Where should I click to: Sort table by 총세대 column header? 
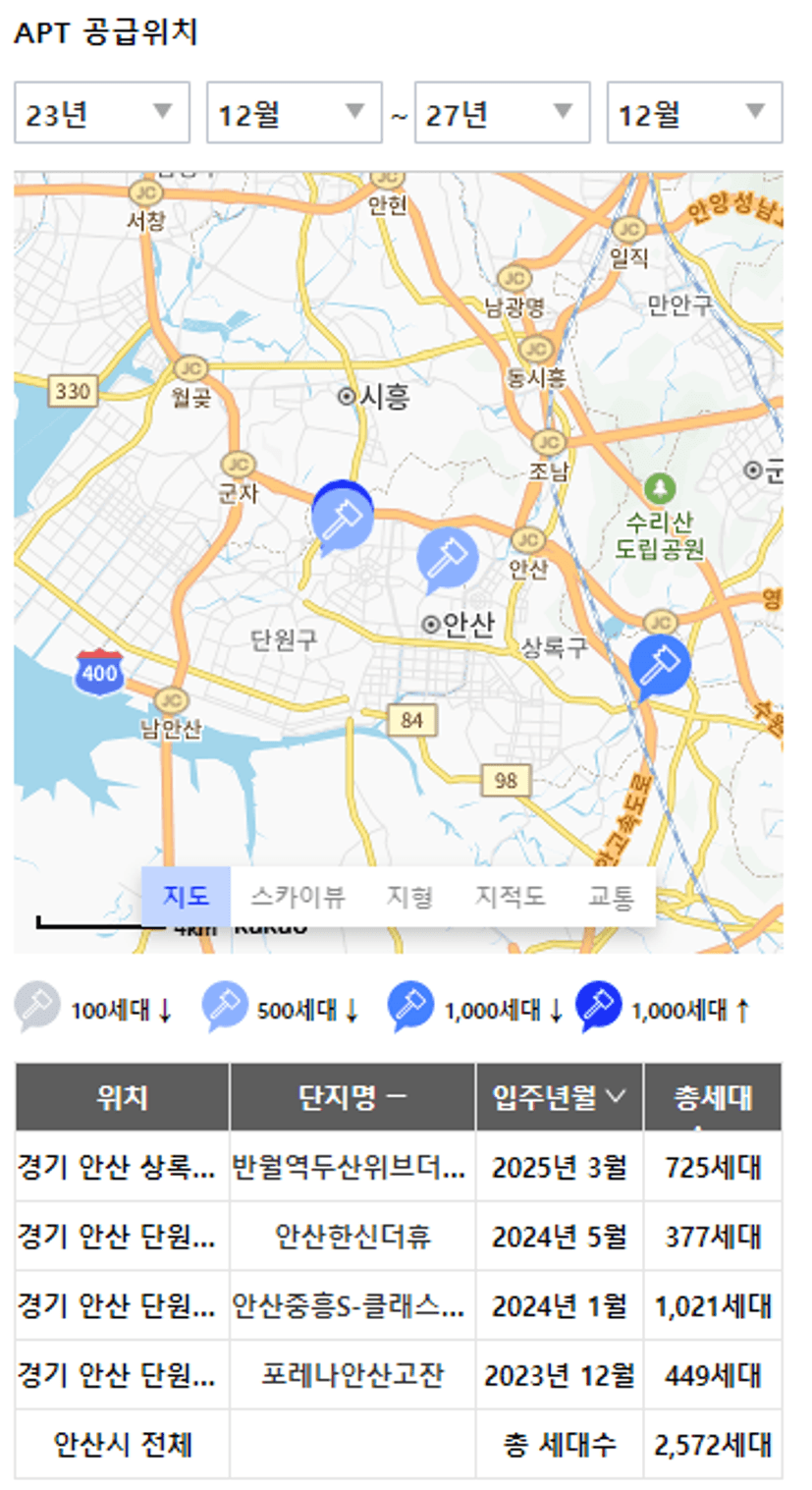(x=713, y=1097)
